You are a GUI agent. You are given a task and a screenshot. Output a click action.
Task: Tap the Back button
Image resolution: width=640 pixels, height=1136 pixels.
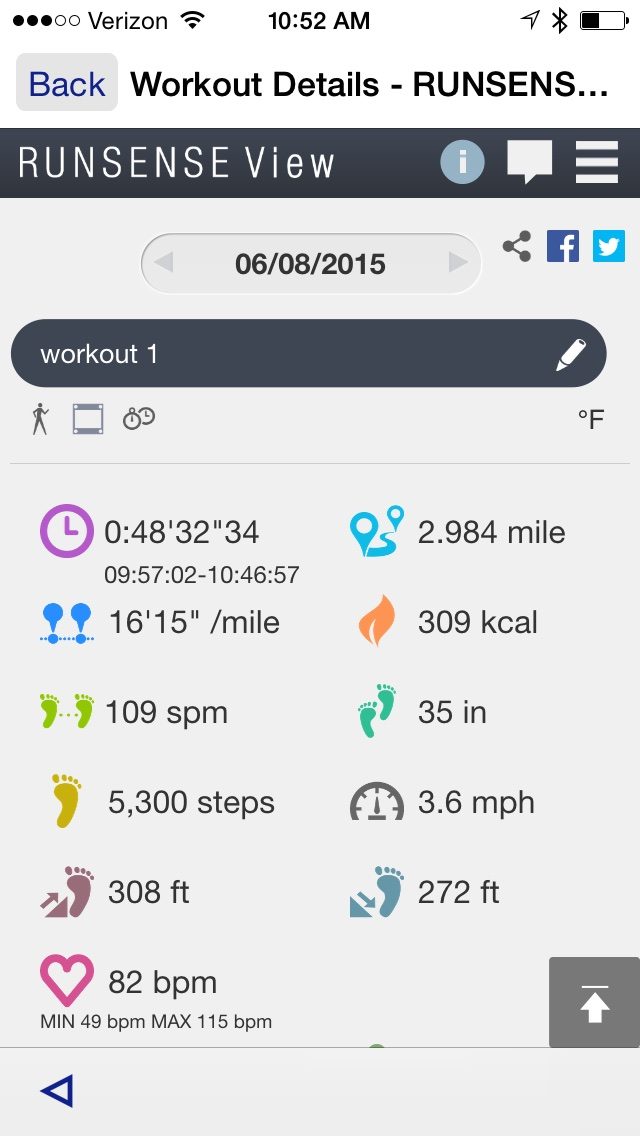[x=67, y=83]
